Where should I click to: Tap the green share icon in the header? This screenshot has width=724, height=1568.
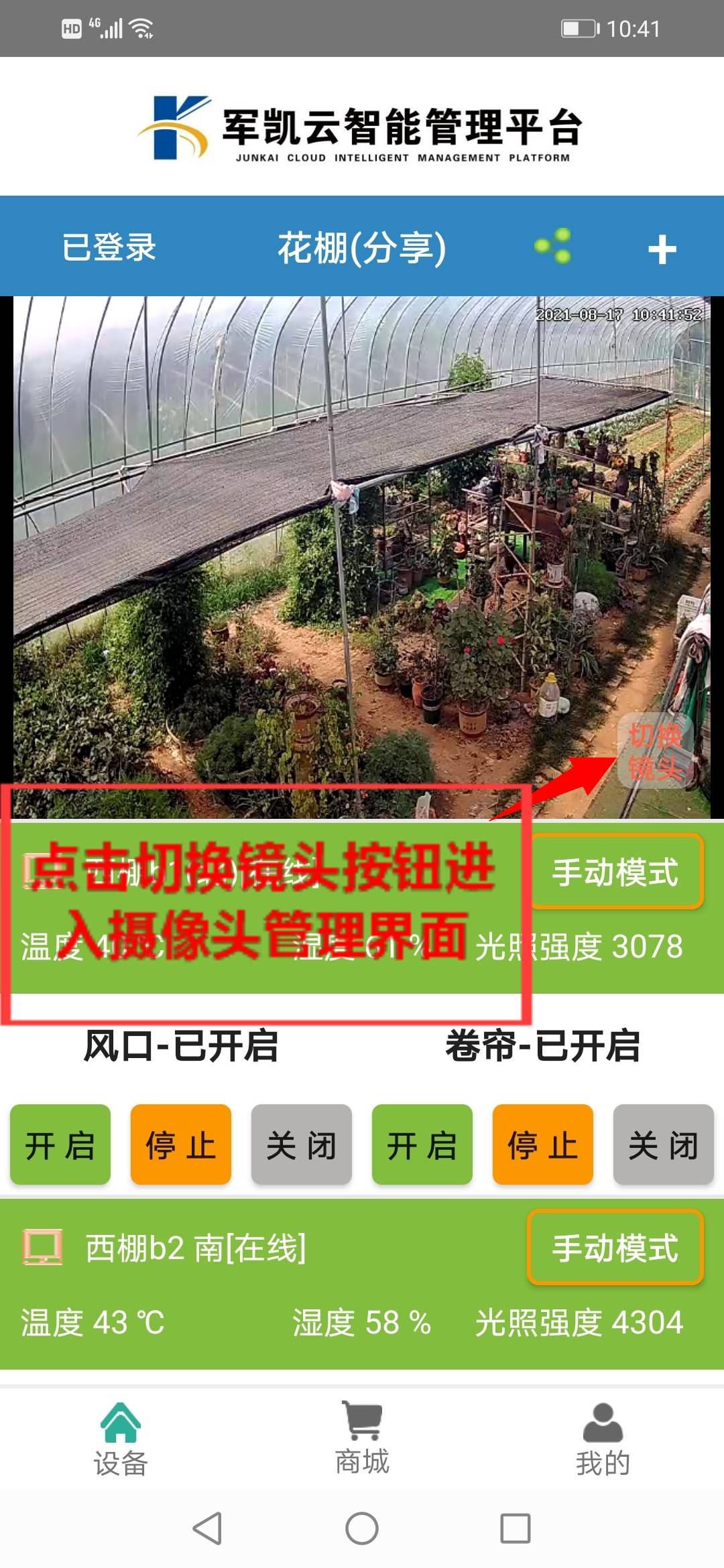553,246
